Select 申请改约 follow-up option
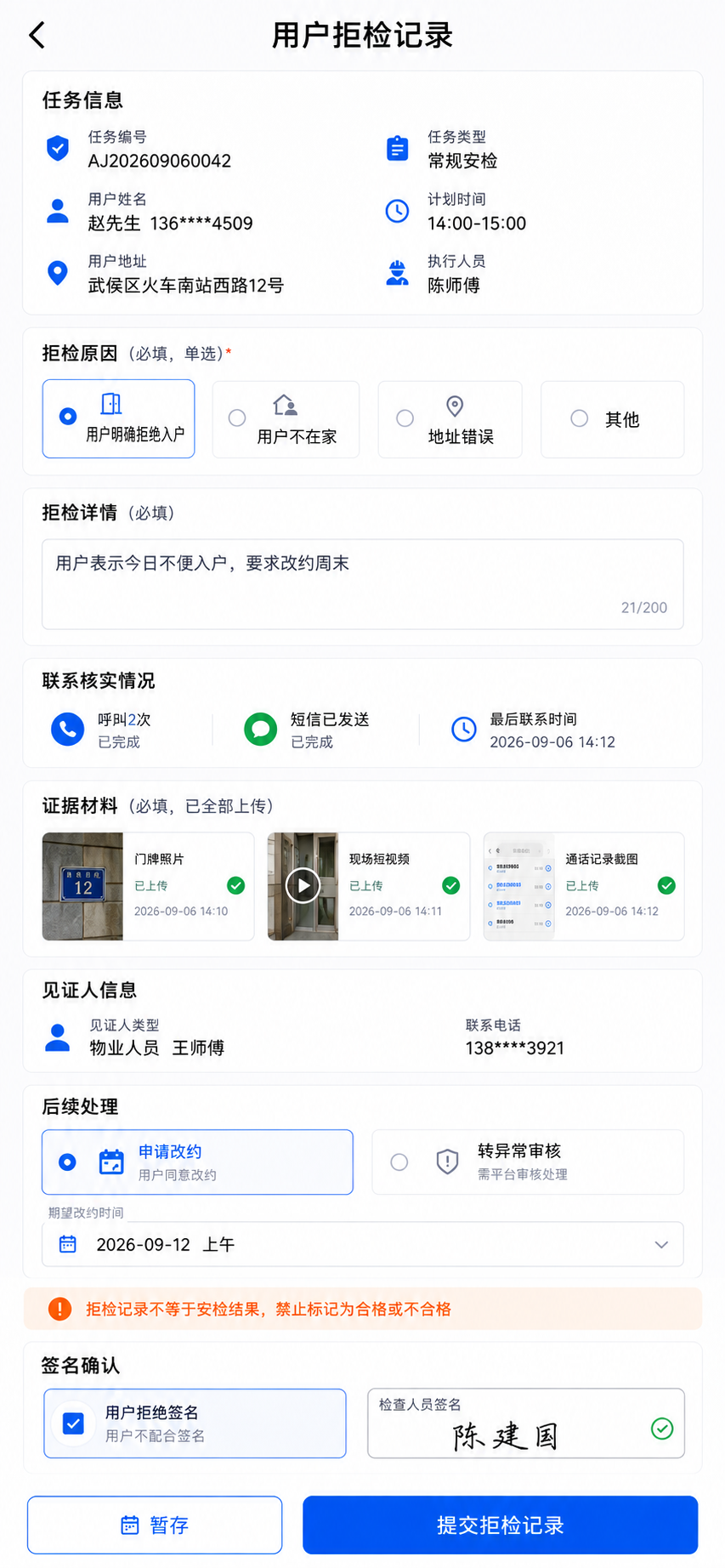Viewport: 725px width, 1568px height. (197, 1162)
